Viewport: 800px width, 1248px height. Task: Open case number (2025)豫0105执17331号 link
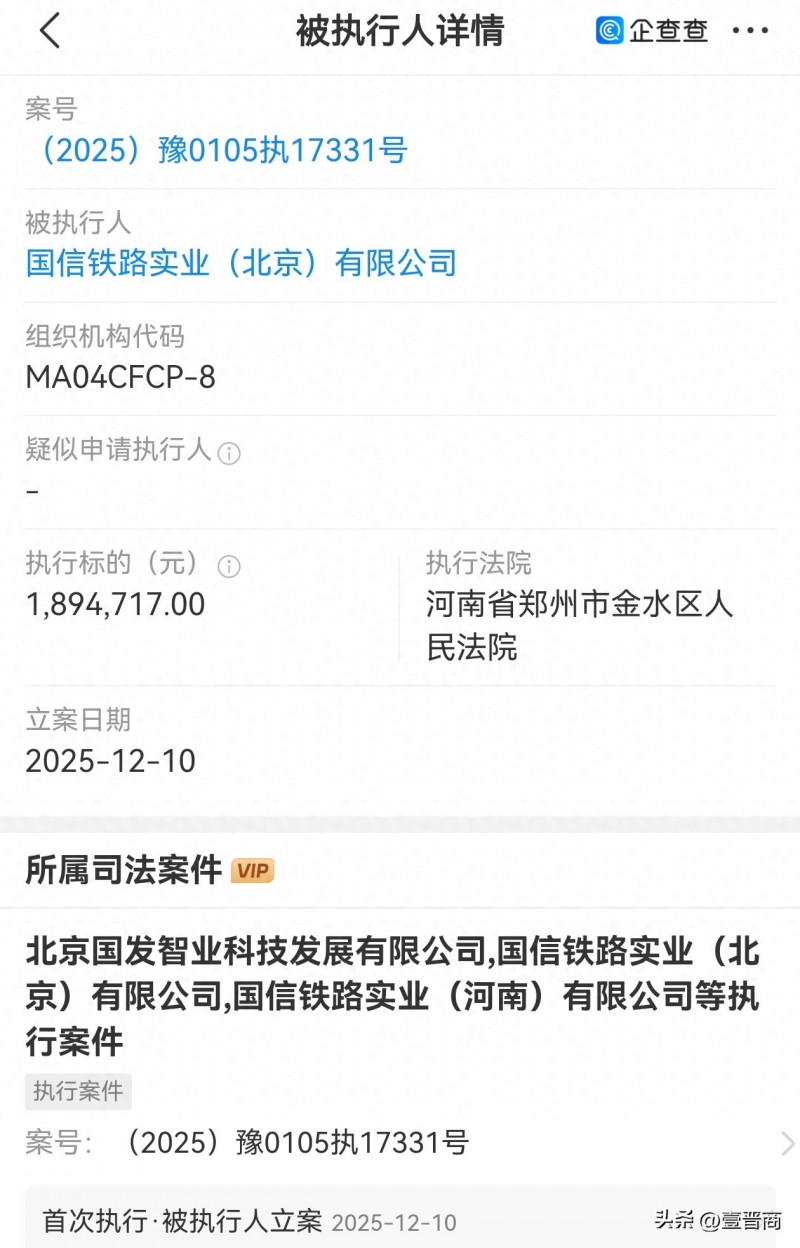tap(216, 150)
